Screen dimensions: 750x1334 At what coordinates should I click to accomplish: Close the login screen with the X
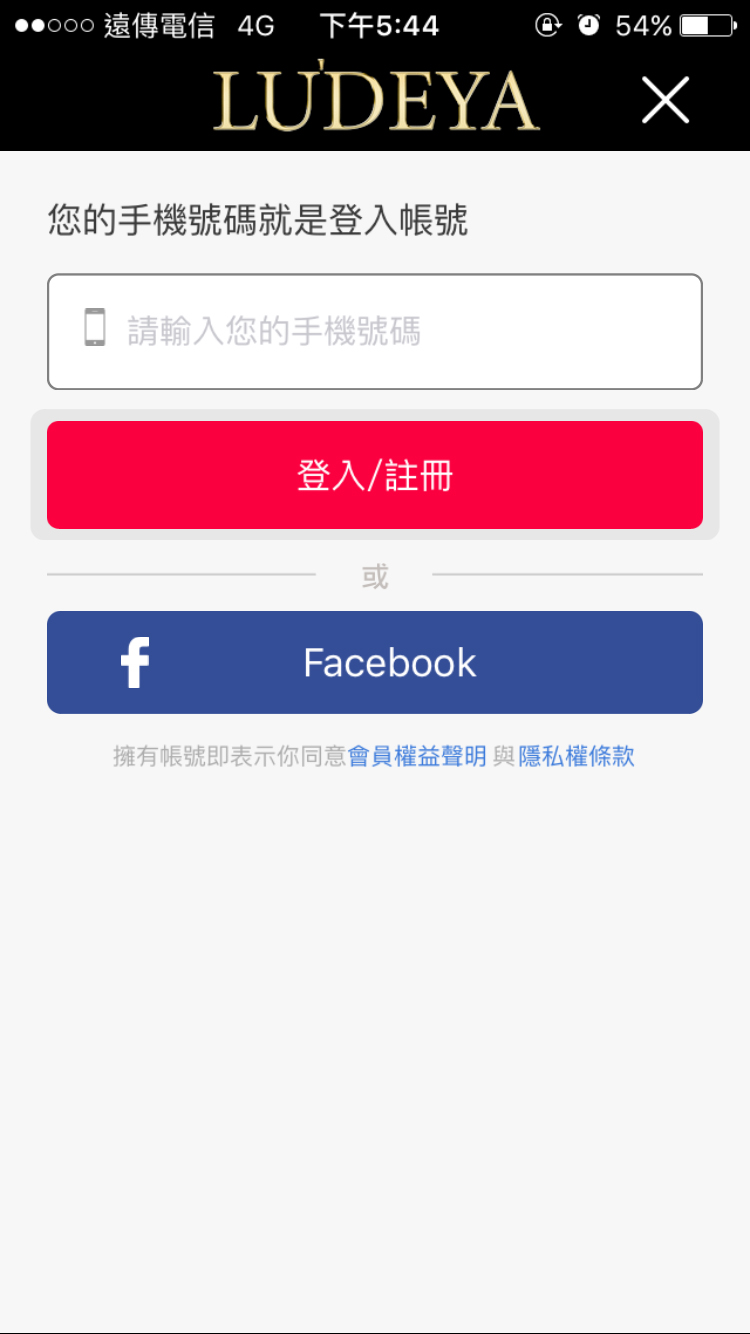point(665,100)
